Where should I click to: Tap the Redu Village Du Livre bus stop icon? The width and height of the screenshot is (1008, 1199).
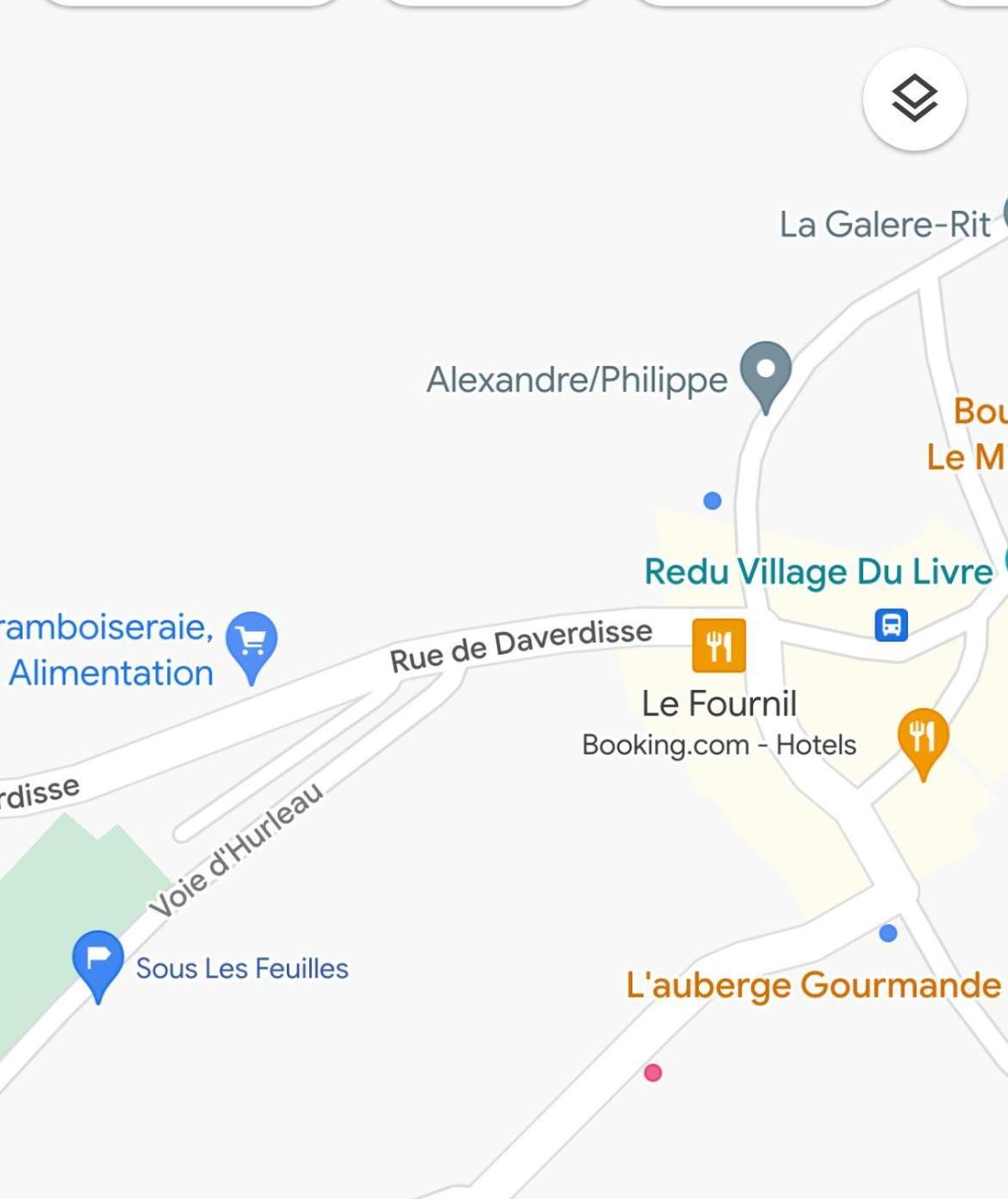[x=891, y=624]
